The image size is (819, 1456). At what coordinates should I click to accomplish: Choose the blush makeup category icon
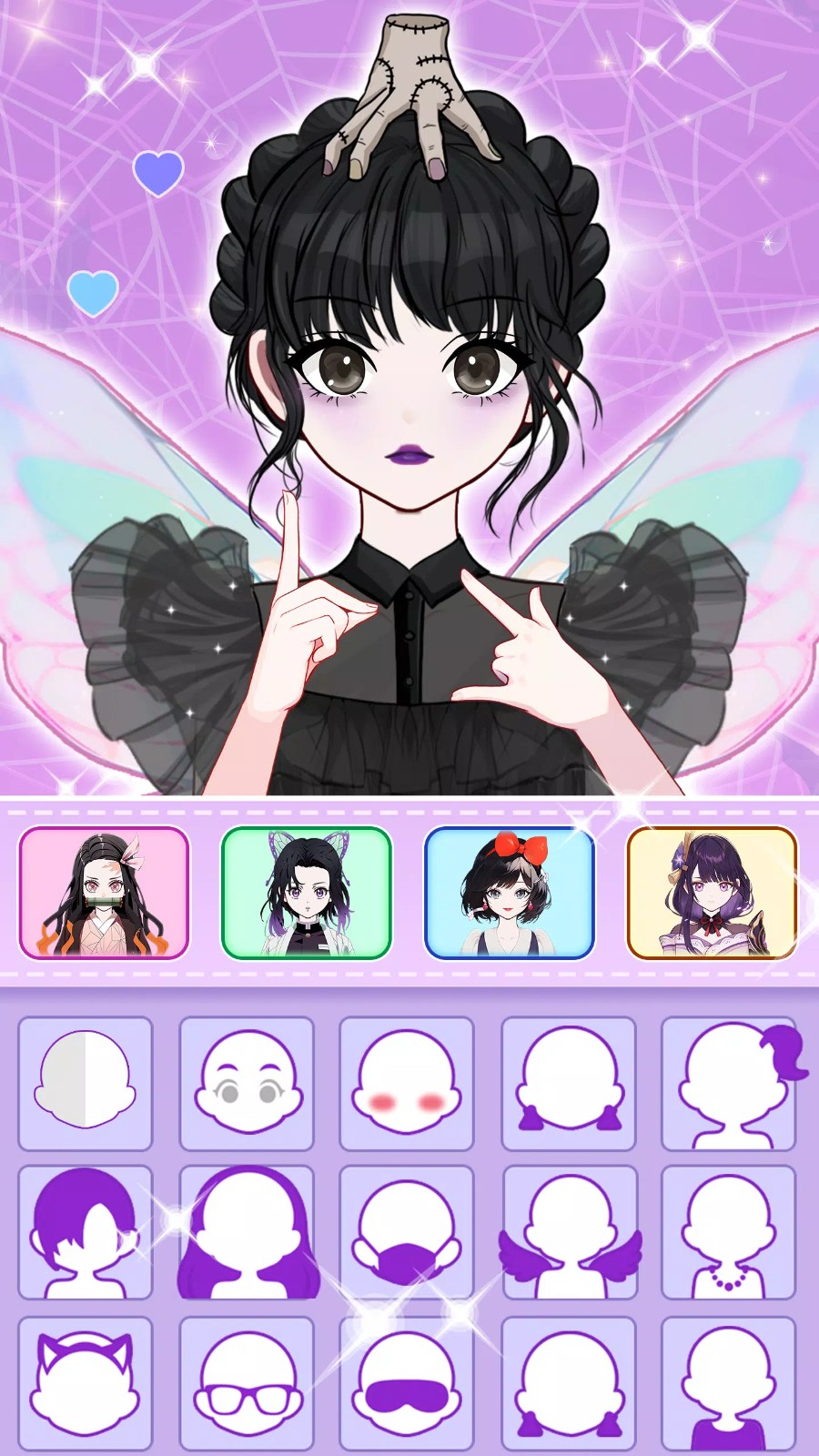pyautogui.click(x=408, y=1083)
